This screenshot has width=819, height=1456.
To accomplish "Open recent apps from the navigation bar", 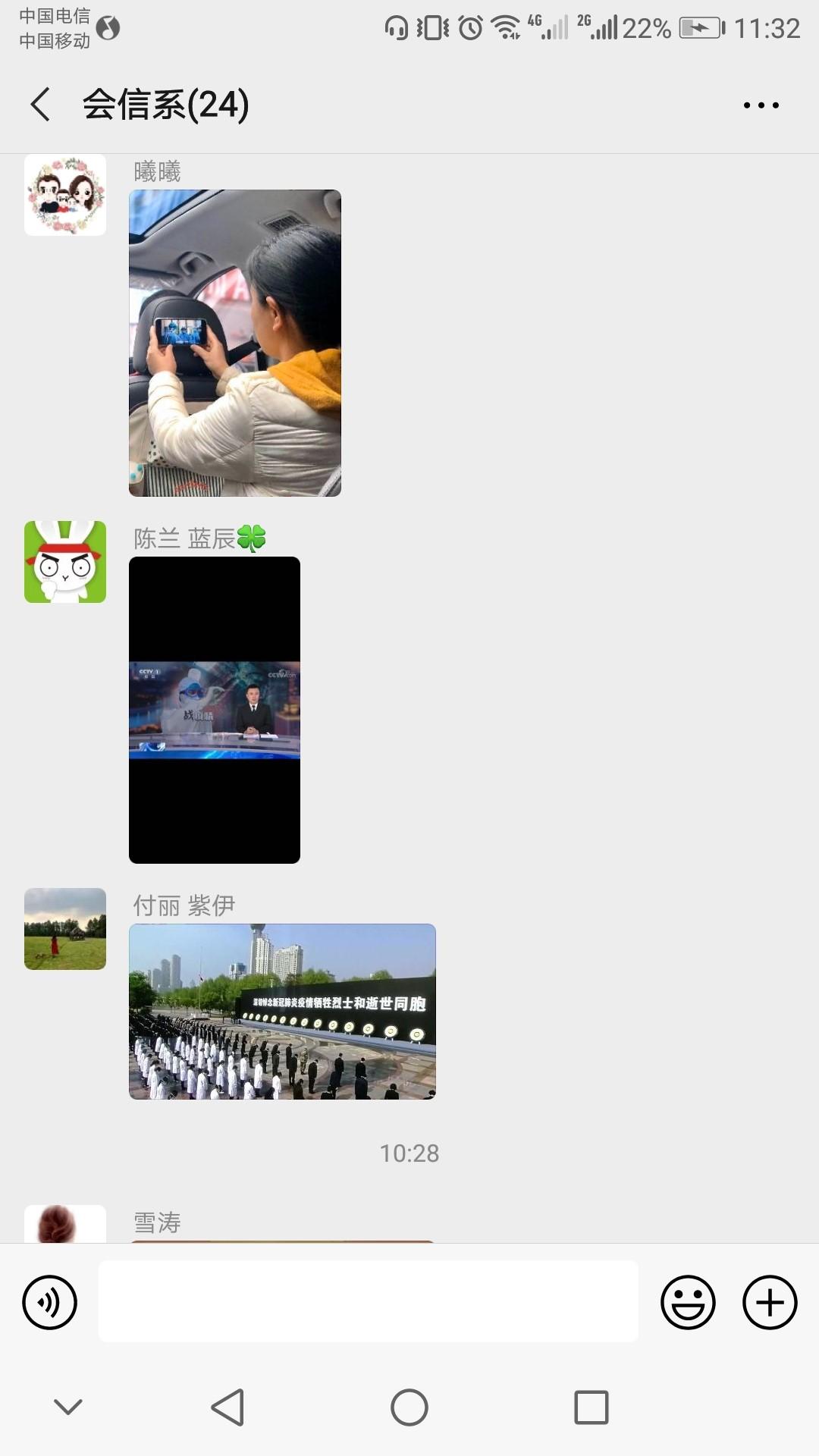I will coord(591,1407).
